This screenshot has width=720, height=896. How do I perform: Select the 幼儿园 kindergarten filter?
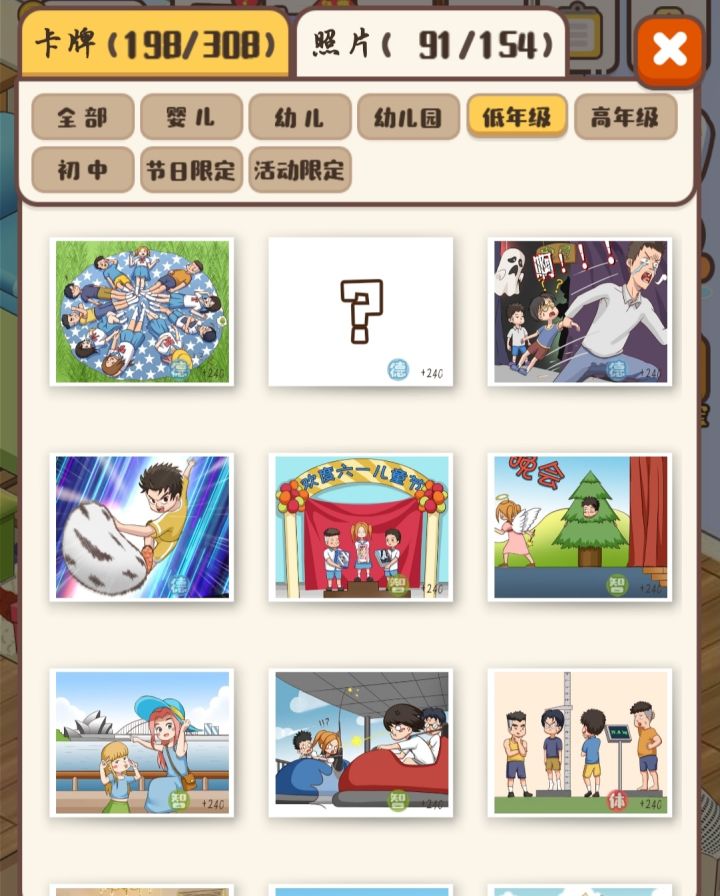tap(408, 117)
